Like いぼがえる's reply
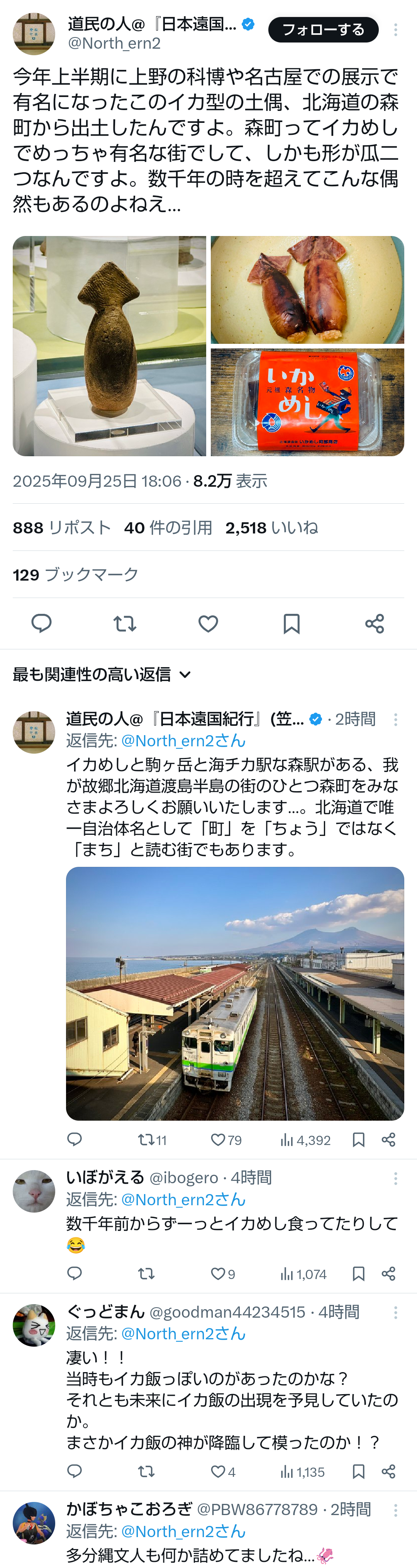Viewport: 417px width, 1568px height. click(219, 1273)
